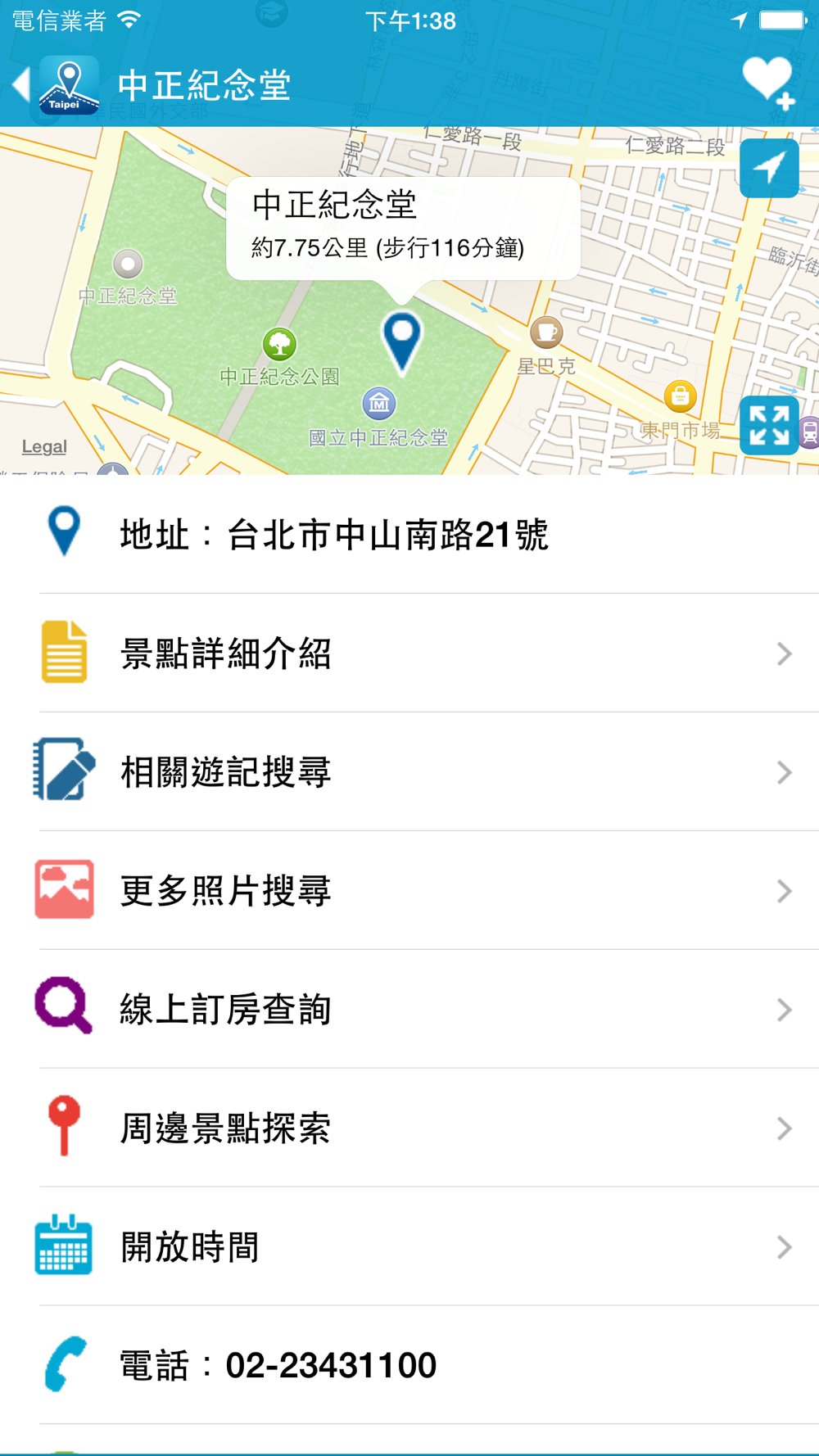Screen dimensions: 819x1456
Task: Open 景點詳細介紹
Action: [x=409, y=653]
